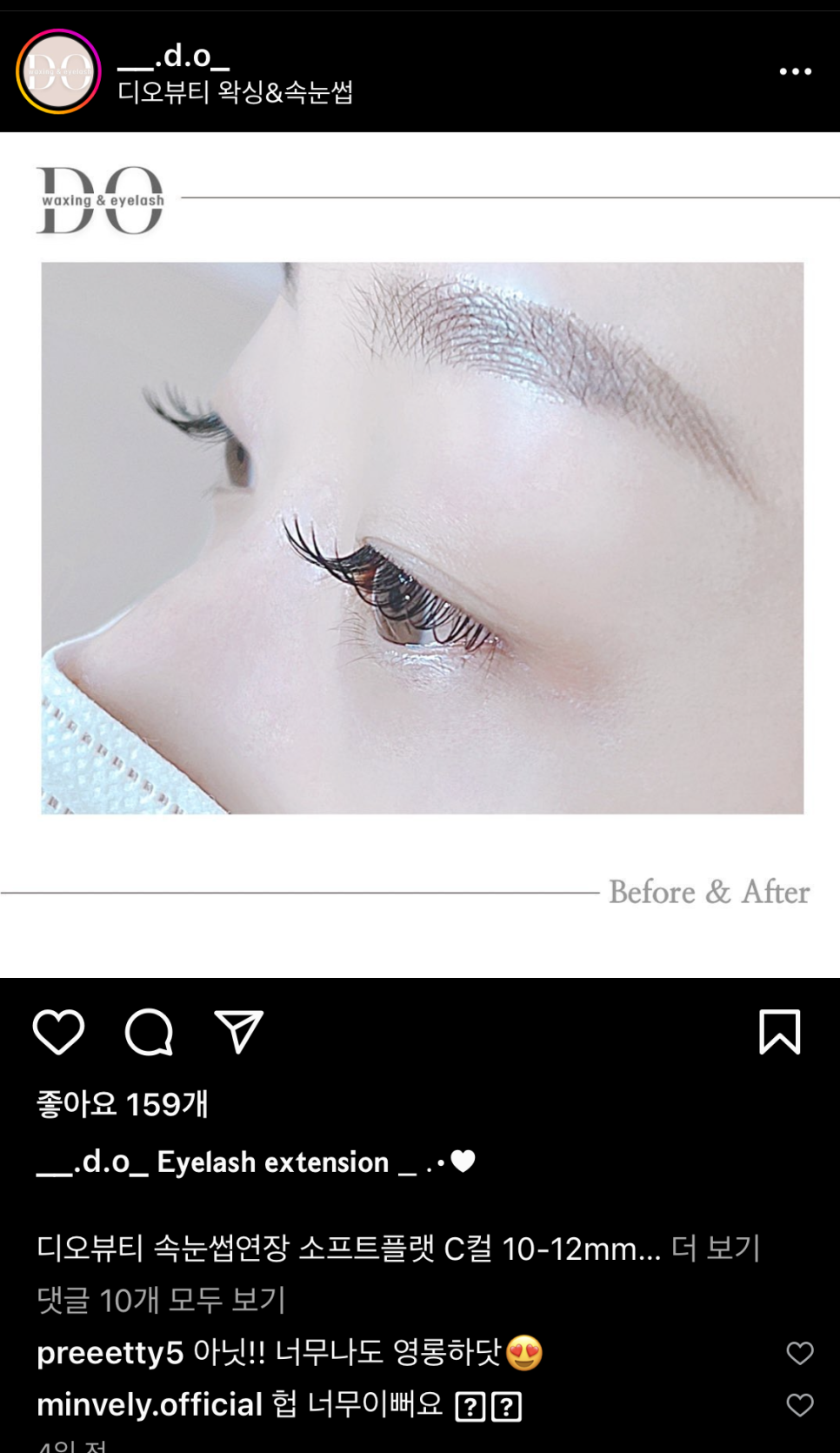Like this eyelash extension post
The width and height of the screenshot is (840, 1453).
point(58,1032)
